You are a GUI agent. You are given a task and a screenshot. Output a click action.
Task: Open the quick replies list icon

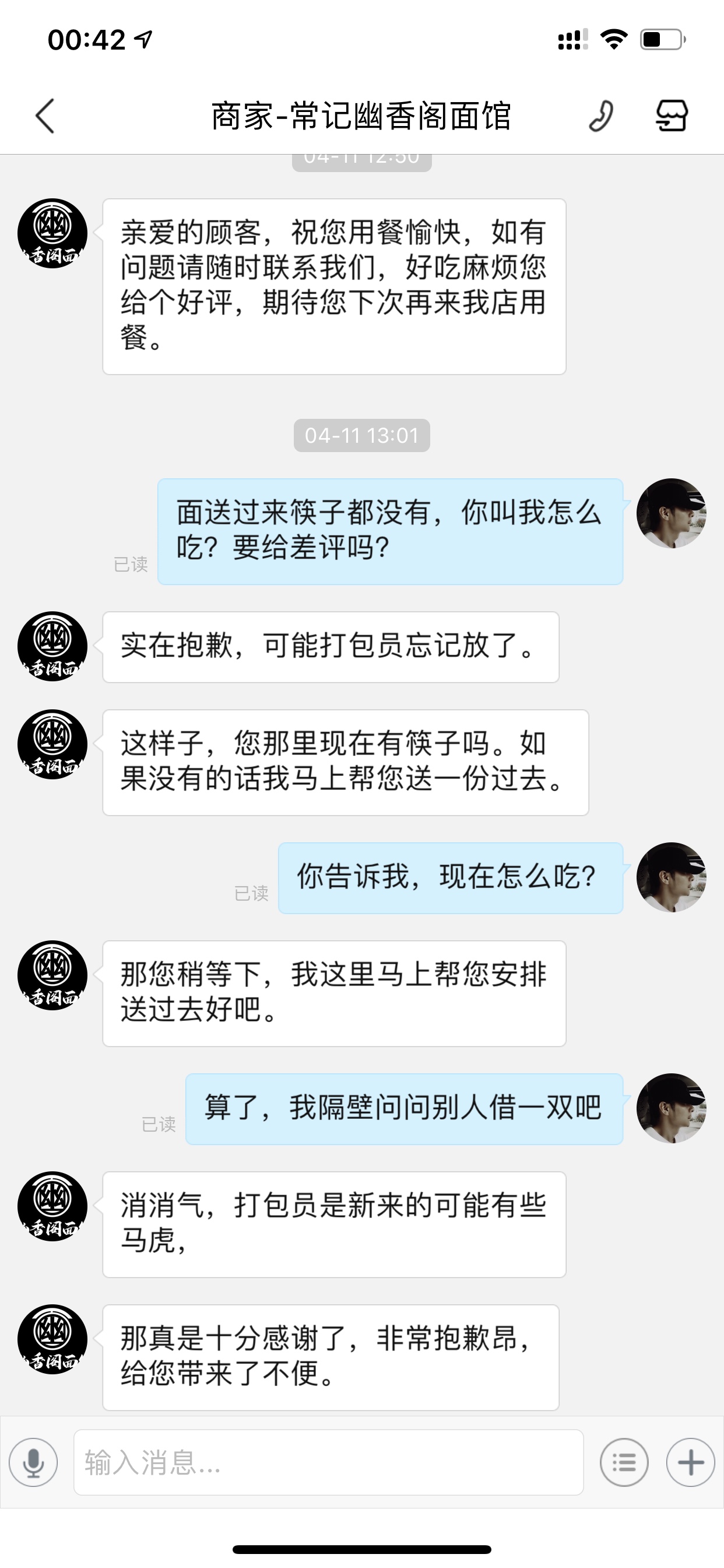[x=624, y=1462]
